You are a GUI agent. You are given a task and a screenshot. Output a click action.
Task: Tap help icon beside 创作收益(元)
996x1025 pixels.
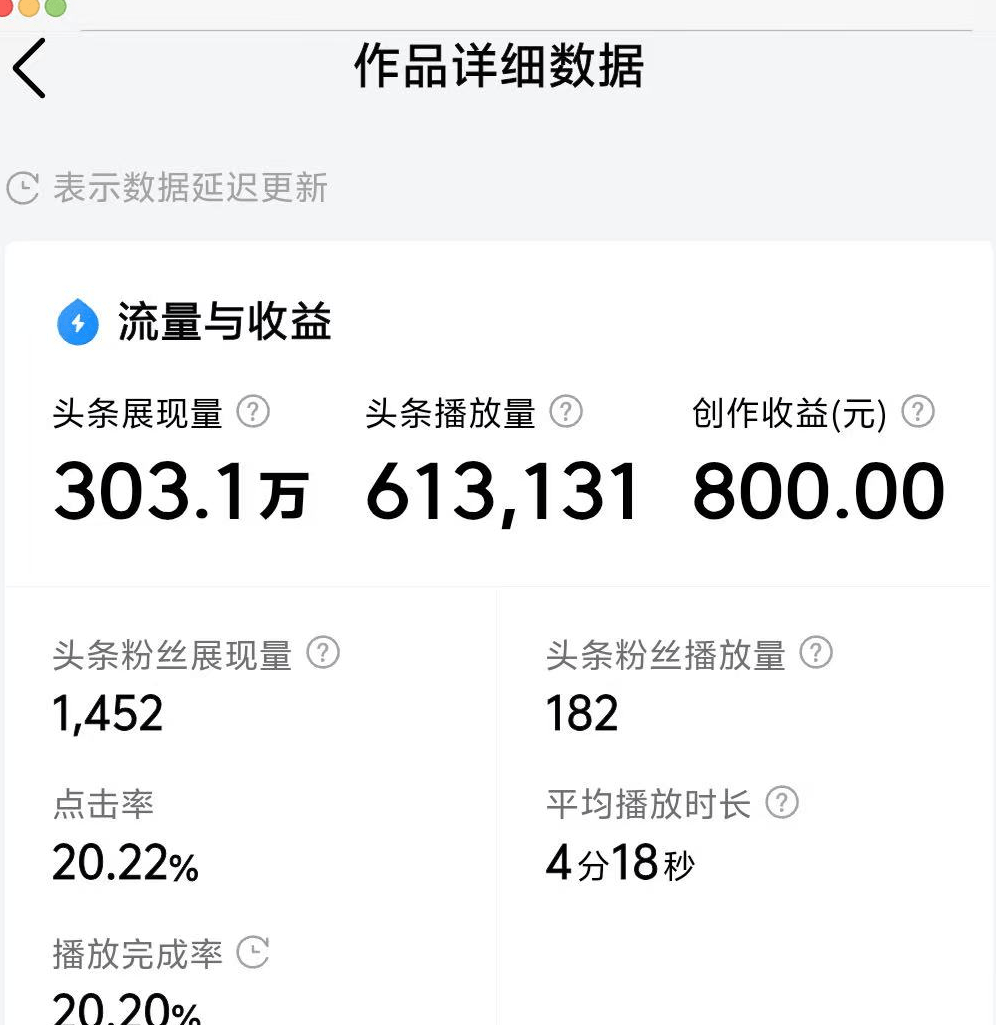[918, 412]
